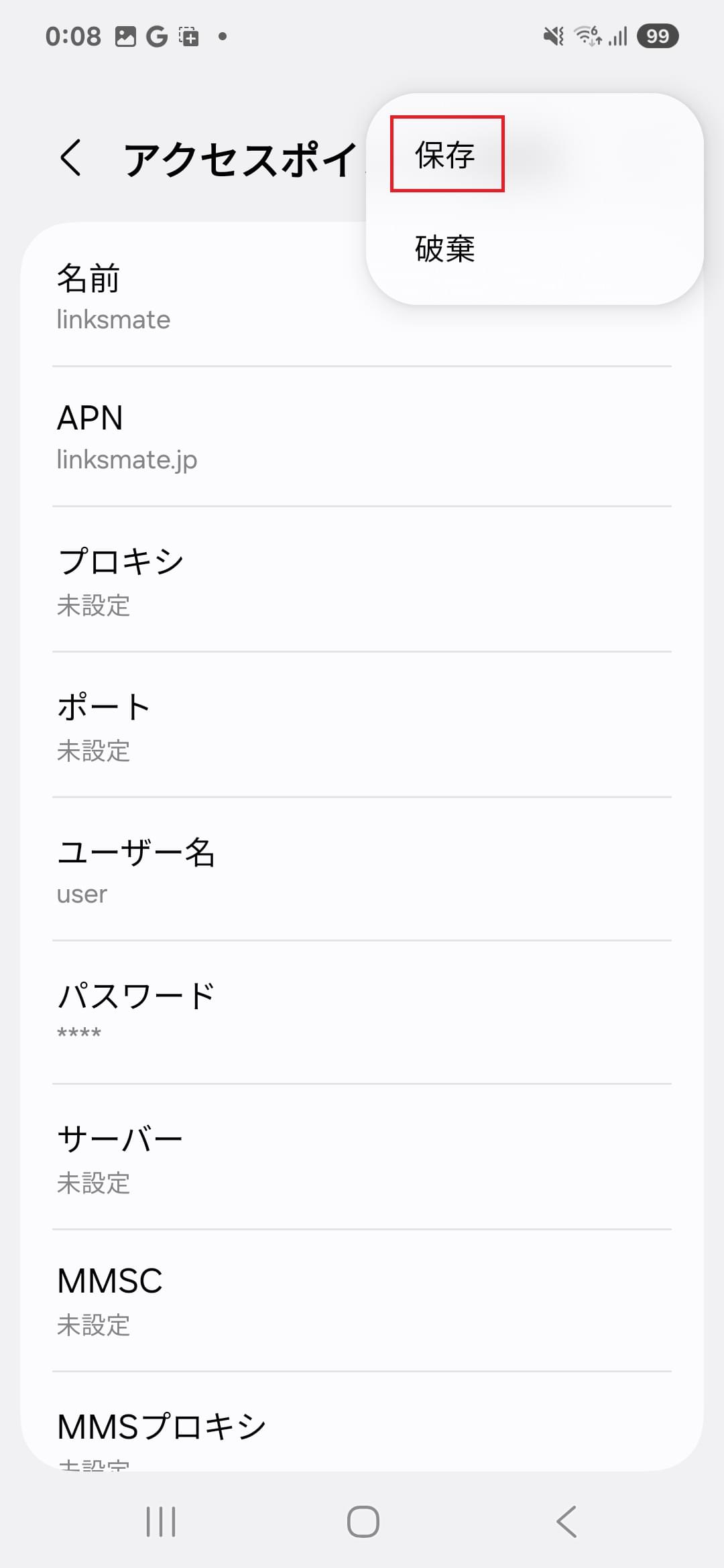Select 保存 to save the APN settings

point(445,155)
